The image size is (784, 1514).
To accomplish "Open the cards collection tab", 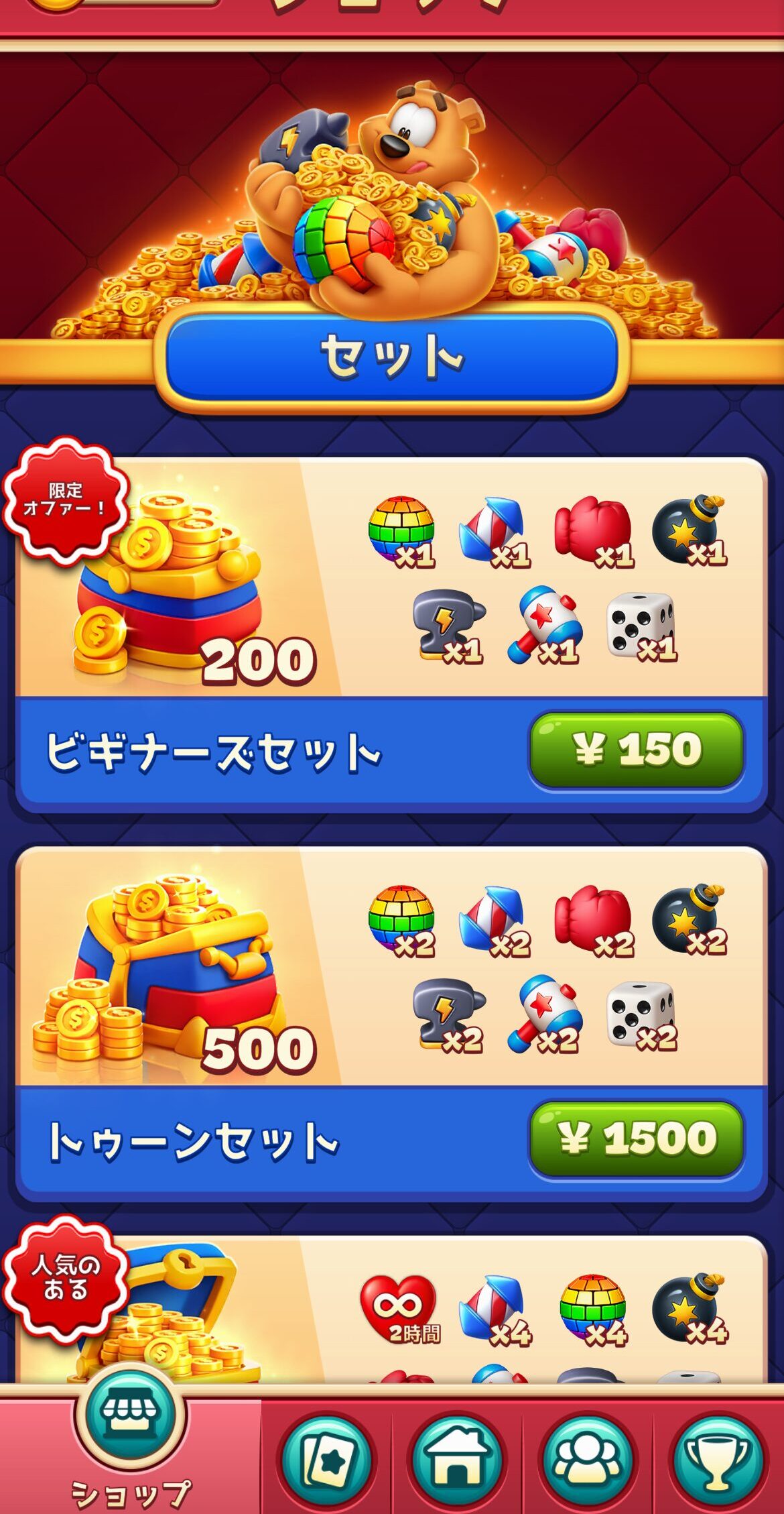I will [x=327, y=1460].
